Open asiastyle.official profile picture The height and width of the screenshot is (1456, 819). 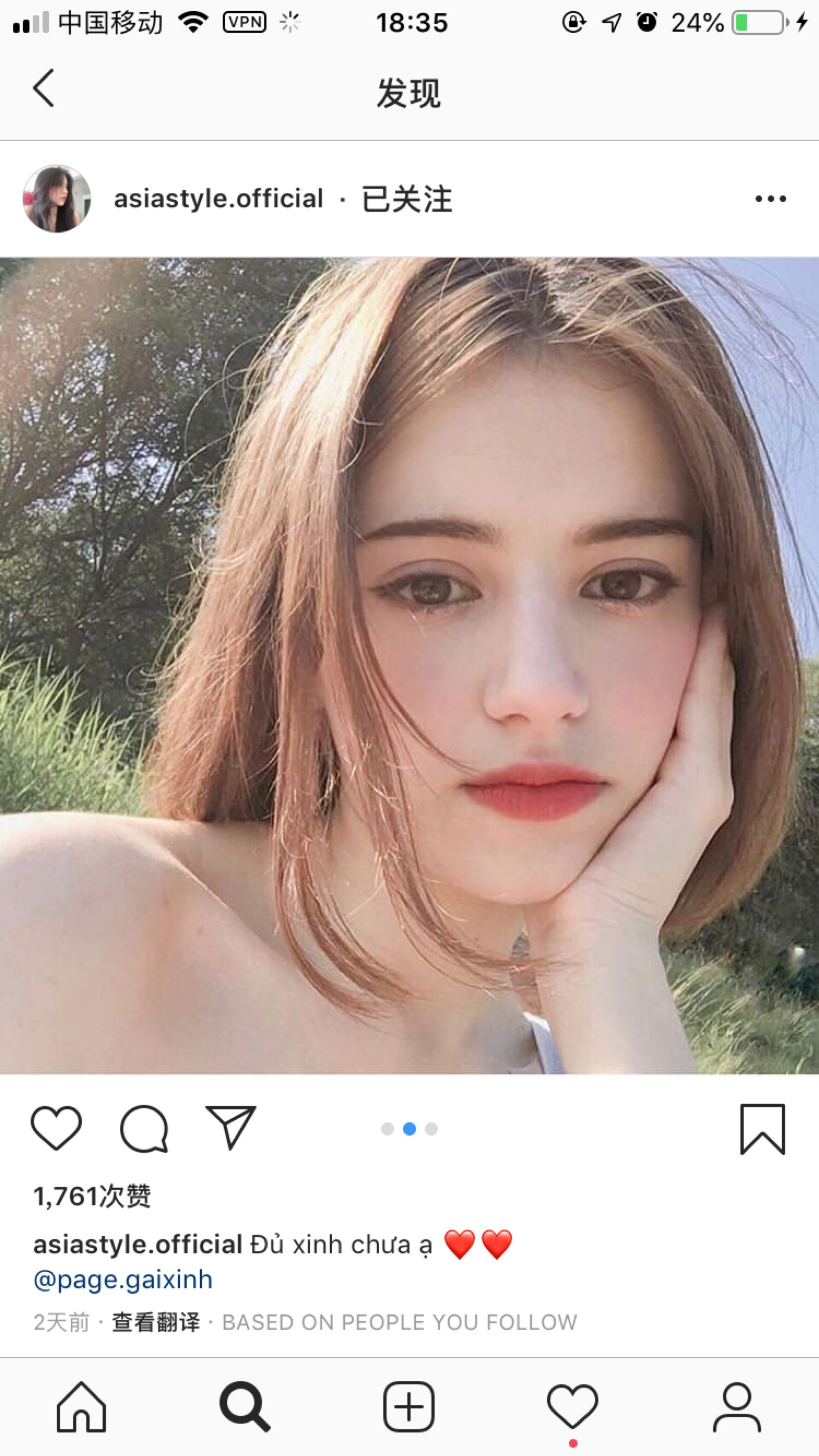[56, 199]
